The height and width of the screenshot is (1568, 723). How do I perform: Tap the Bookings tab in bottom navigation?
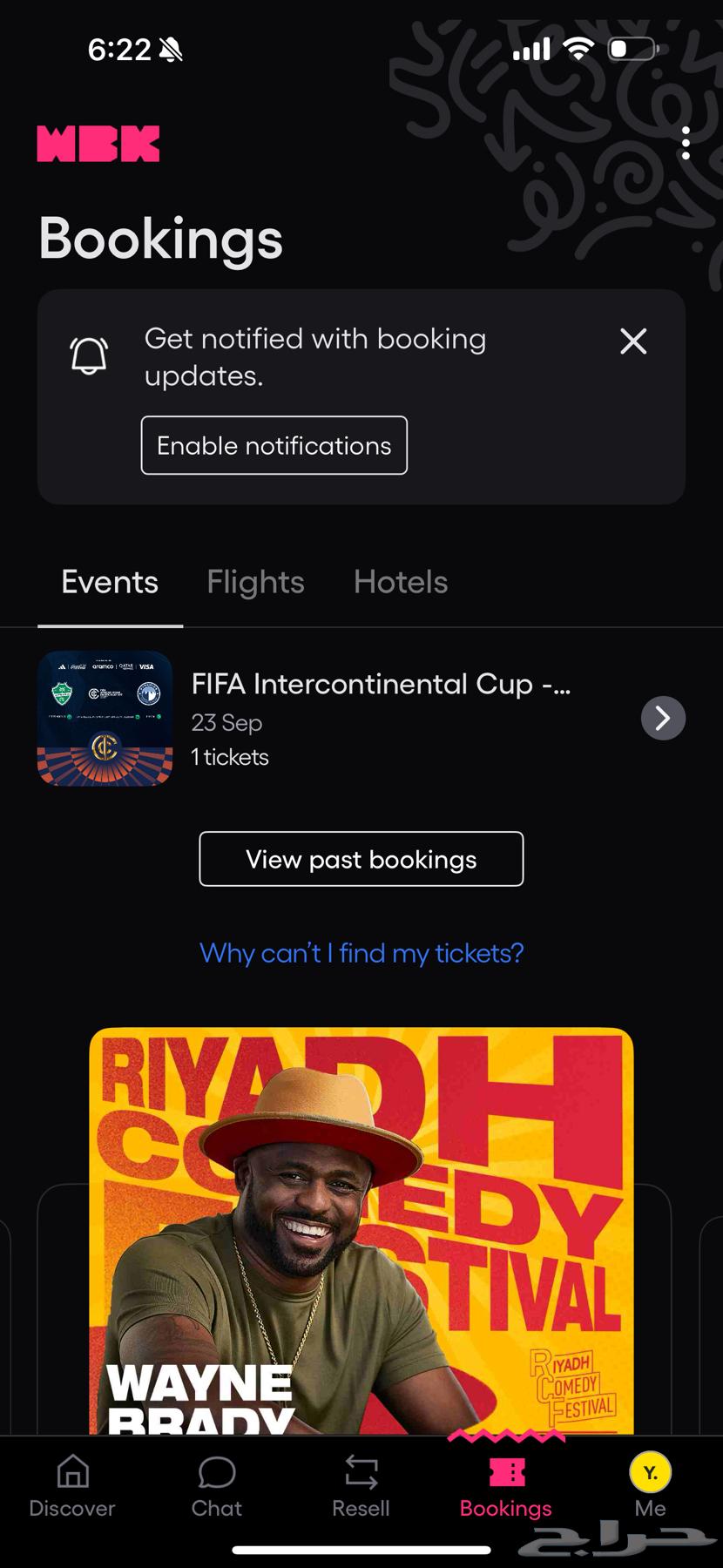click(506, 1486)
